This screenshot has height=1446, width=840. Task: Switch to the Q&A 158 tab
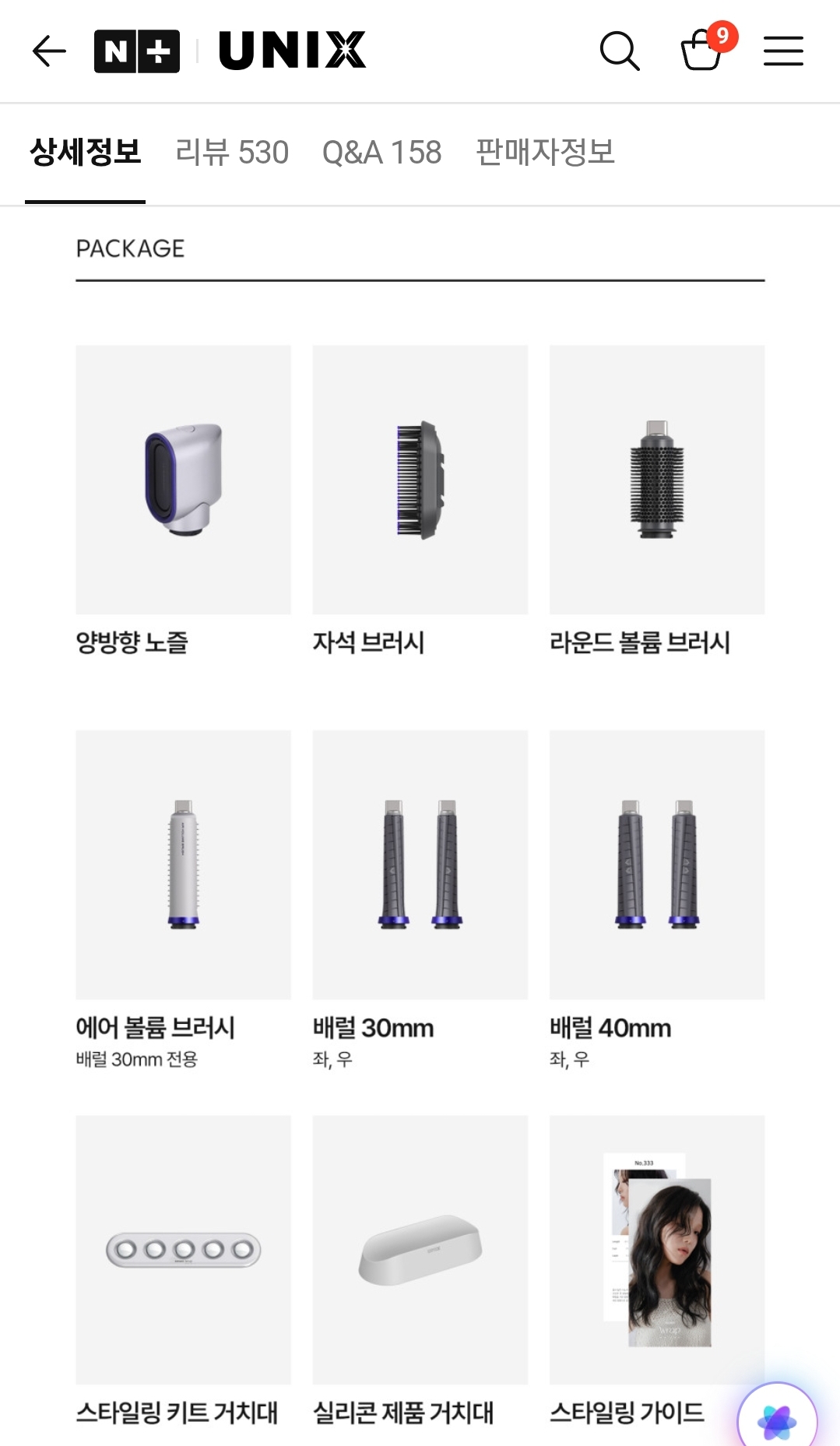(381, 152)
